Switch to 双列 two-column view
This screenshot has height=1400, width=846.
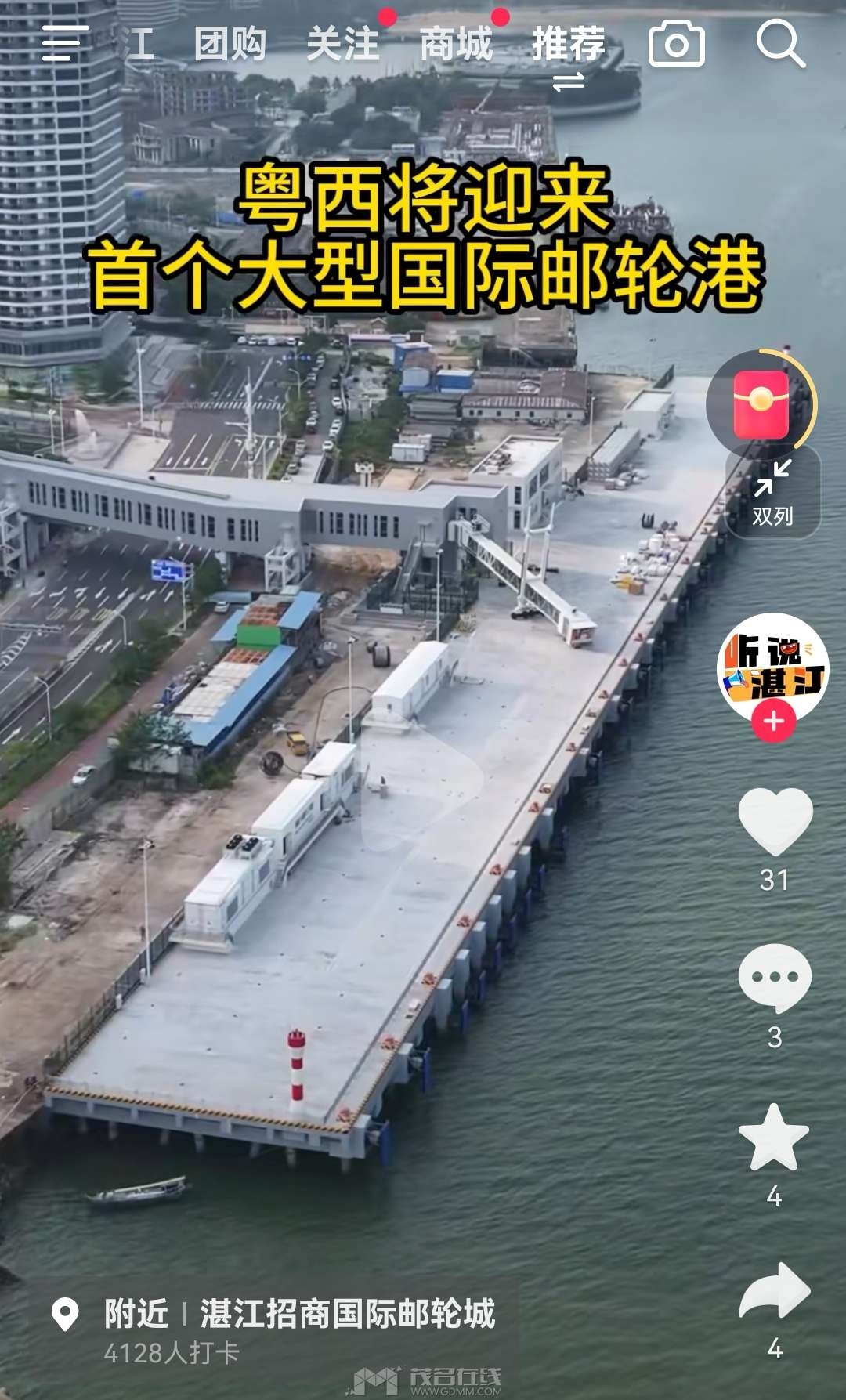pos(773,494)
